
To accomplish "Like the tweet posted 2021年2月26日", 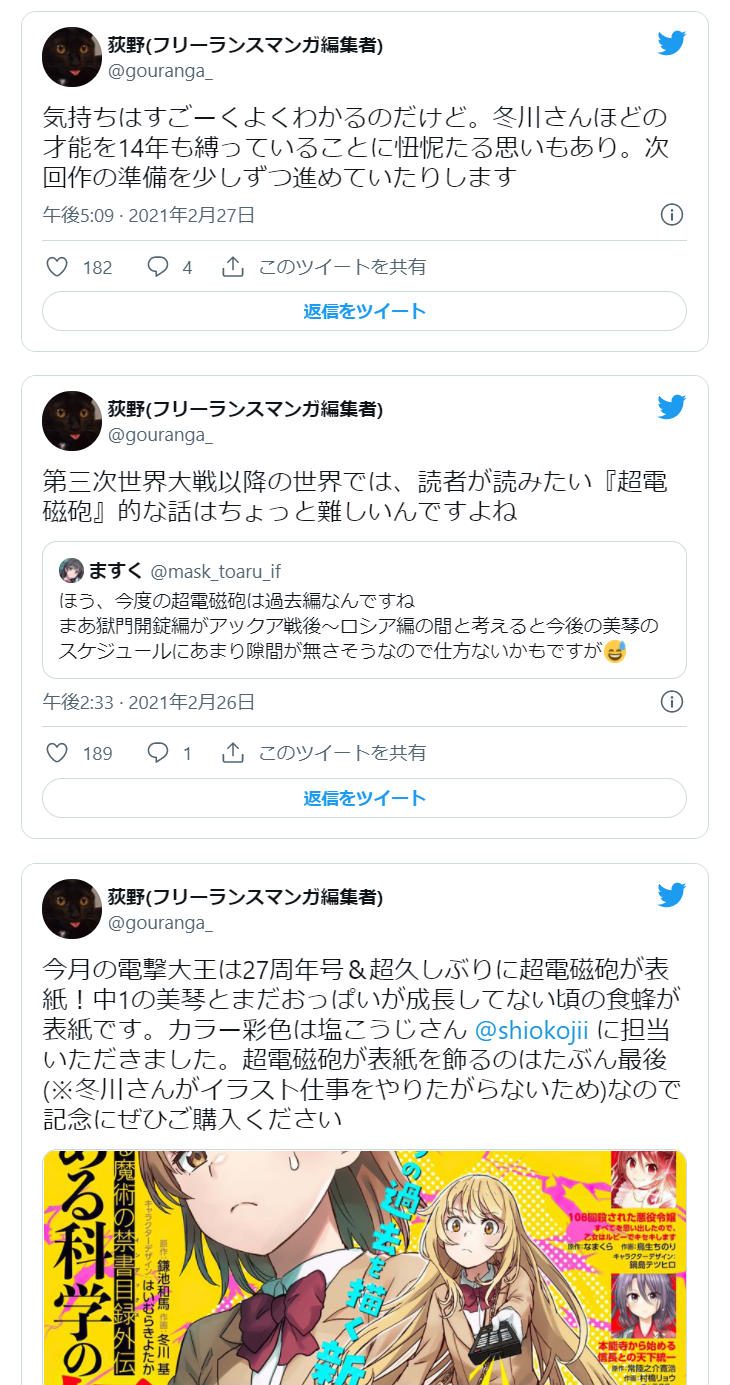I will (58, 753).
